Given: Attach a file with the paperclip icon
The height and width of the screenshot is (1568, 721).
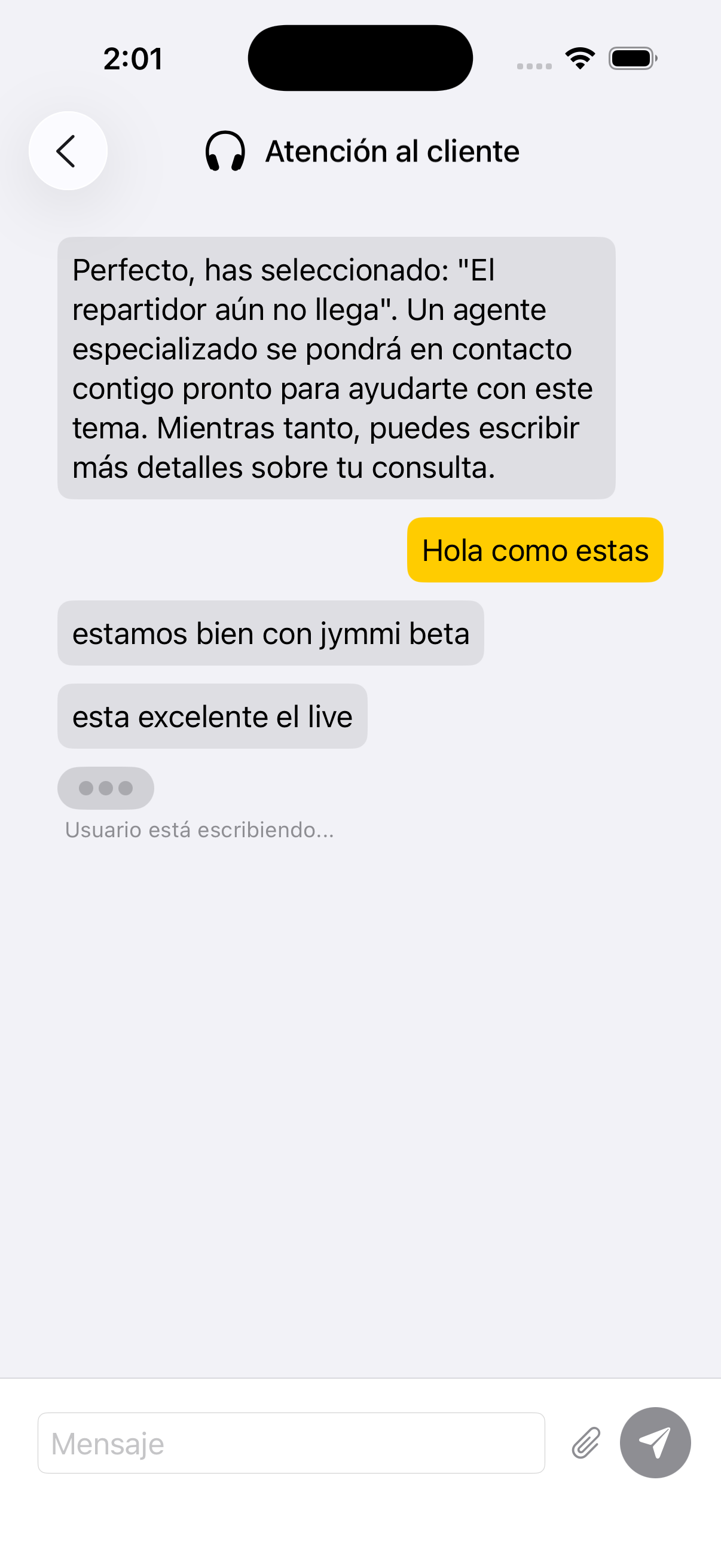Looking at the screenshot, I should tap(585, 1443).
